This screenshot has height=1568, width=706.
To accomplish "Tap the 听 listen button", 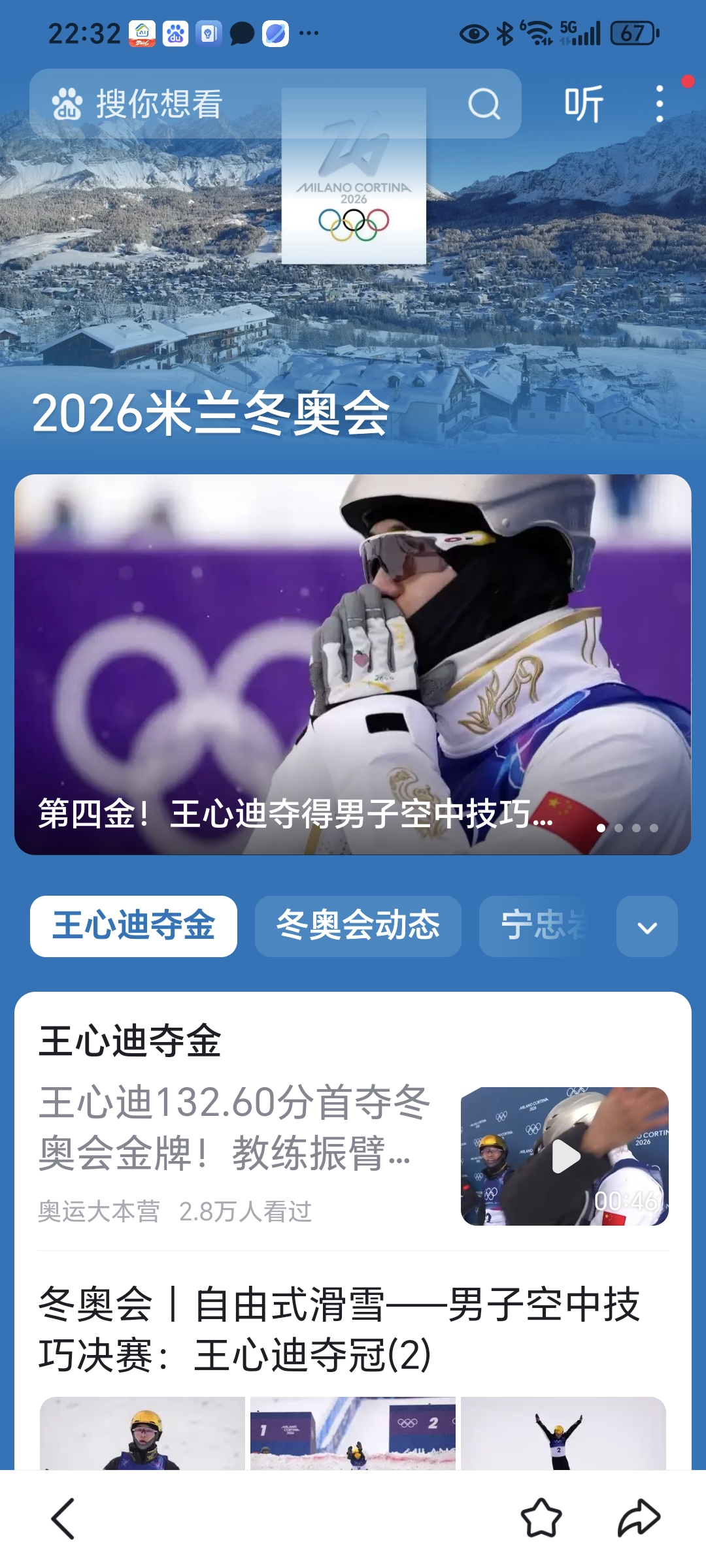I will coord(583,104).
